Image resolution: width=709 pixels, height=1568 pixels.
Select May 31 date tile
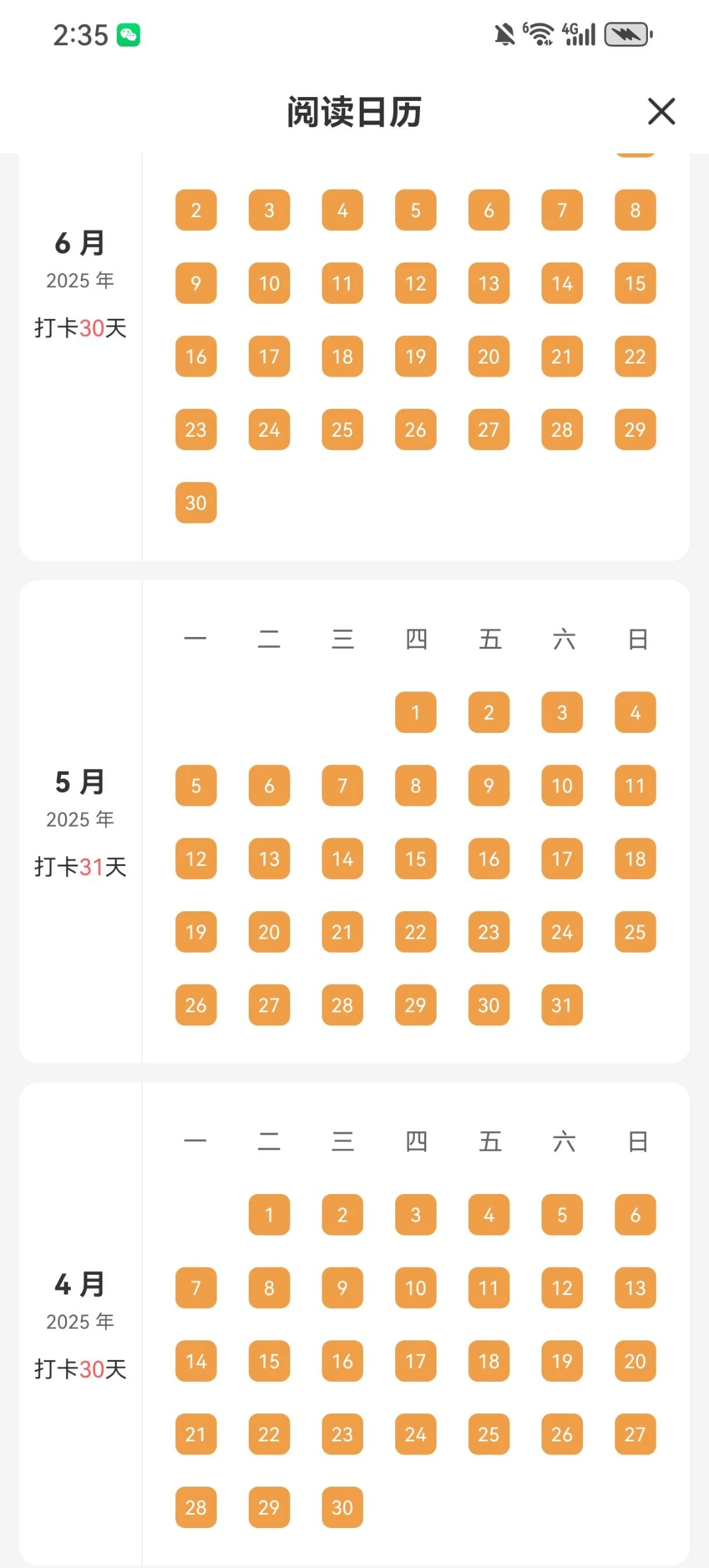(562, 1004)
